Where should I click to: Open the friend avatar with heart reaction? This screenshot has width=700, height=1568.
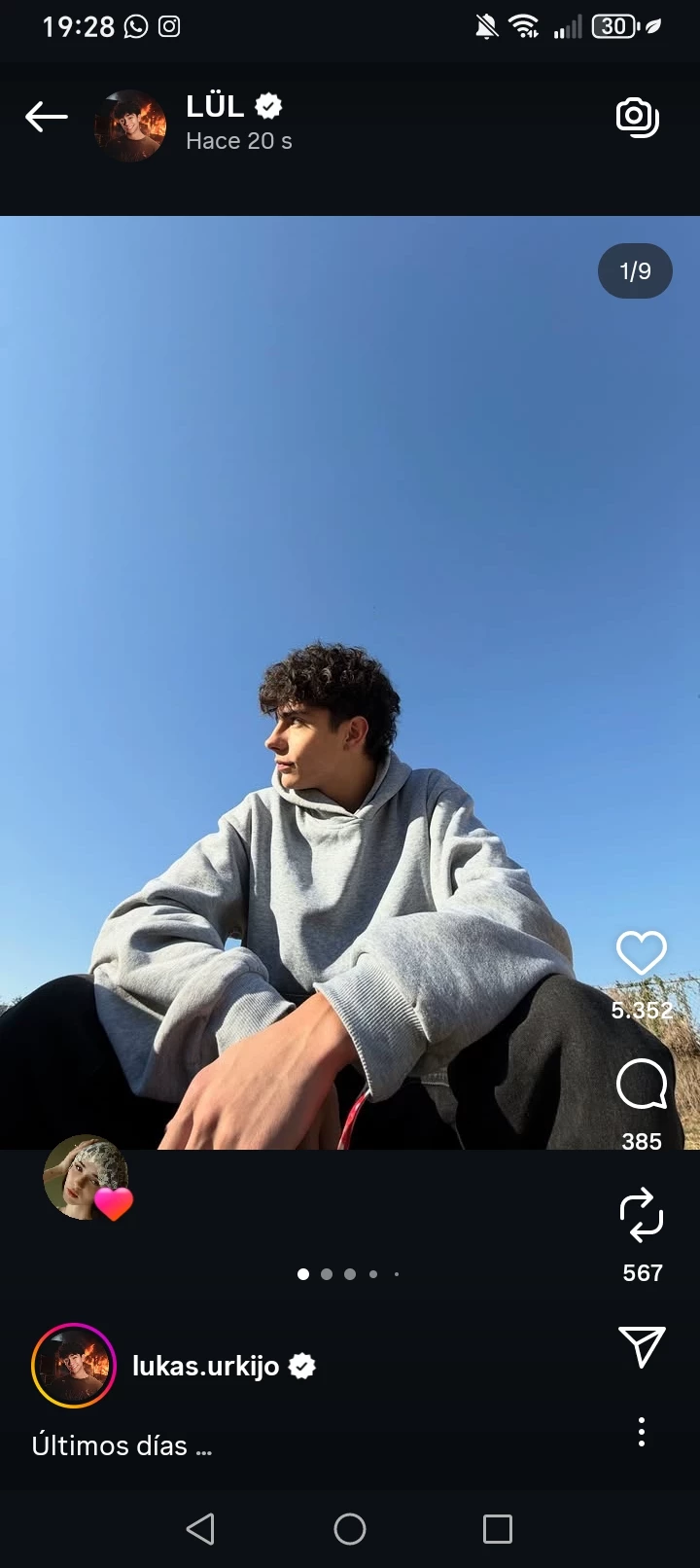tap(87, 1178)
